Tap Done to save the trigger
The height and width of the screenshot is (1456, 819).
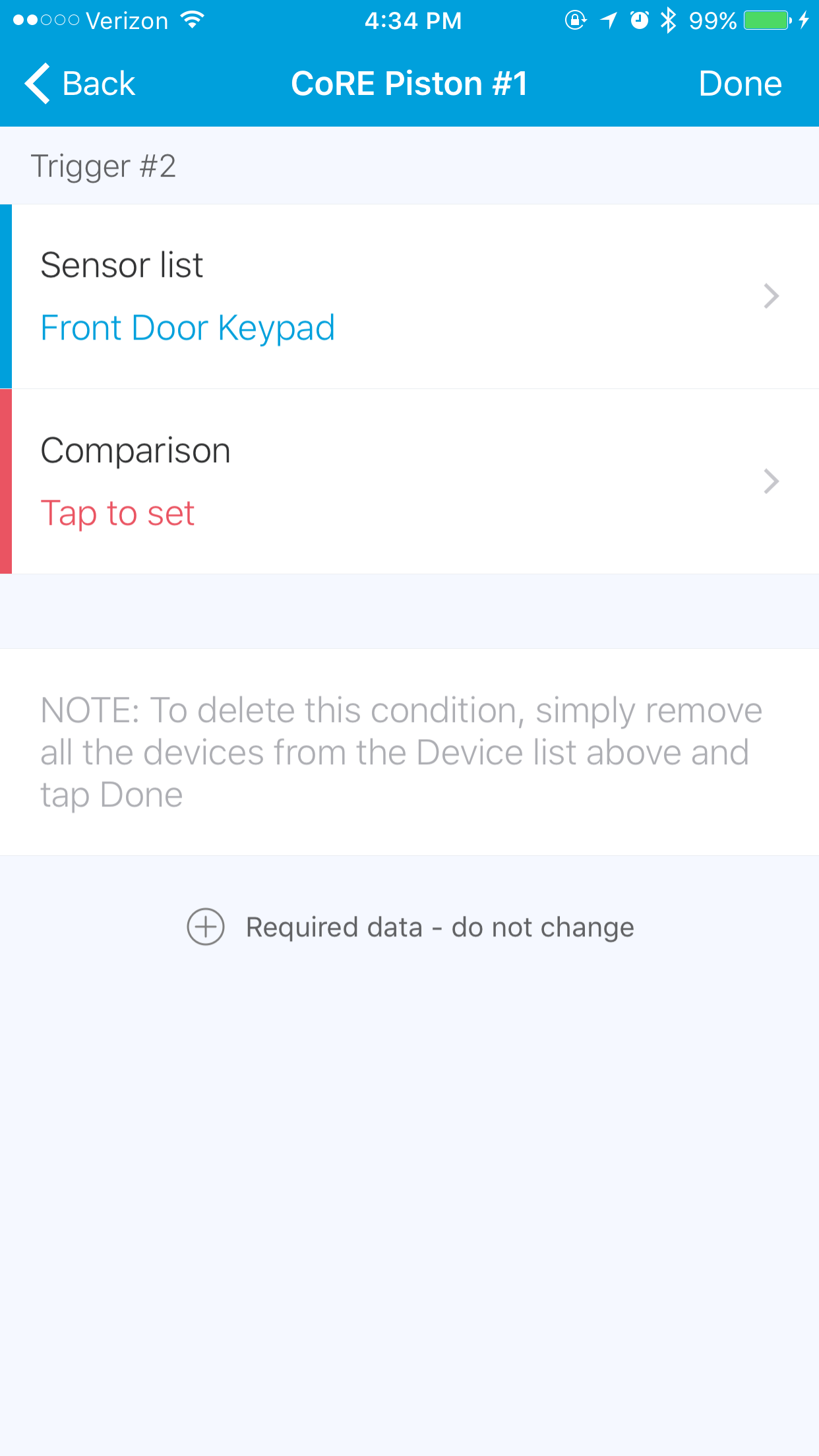[x=739, y=84]
